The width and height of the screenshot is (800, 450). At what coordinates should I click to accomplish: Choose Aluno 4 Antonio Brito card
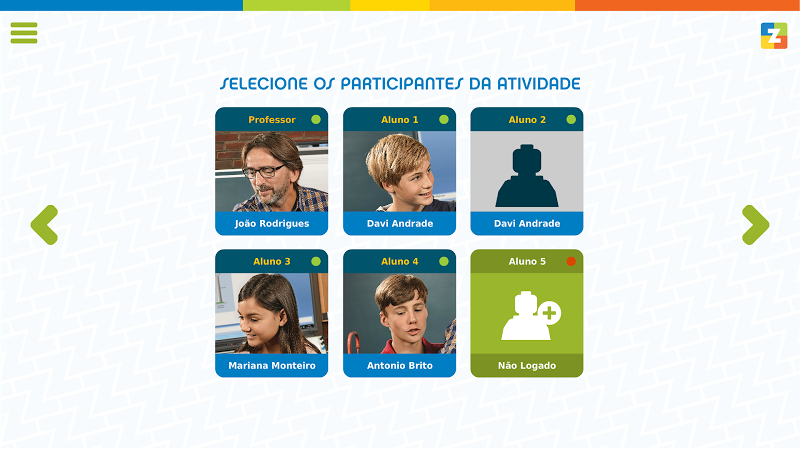(399, 313)
